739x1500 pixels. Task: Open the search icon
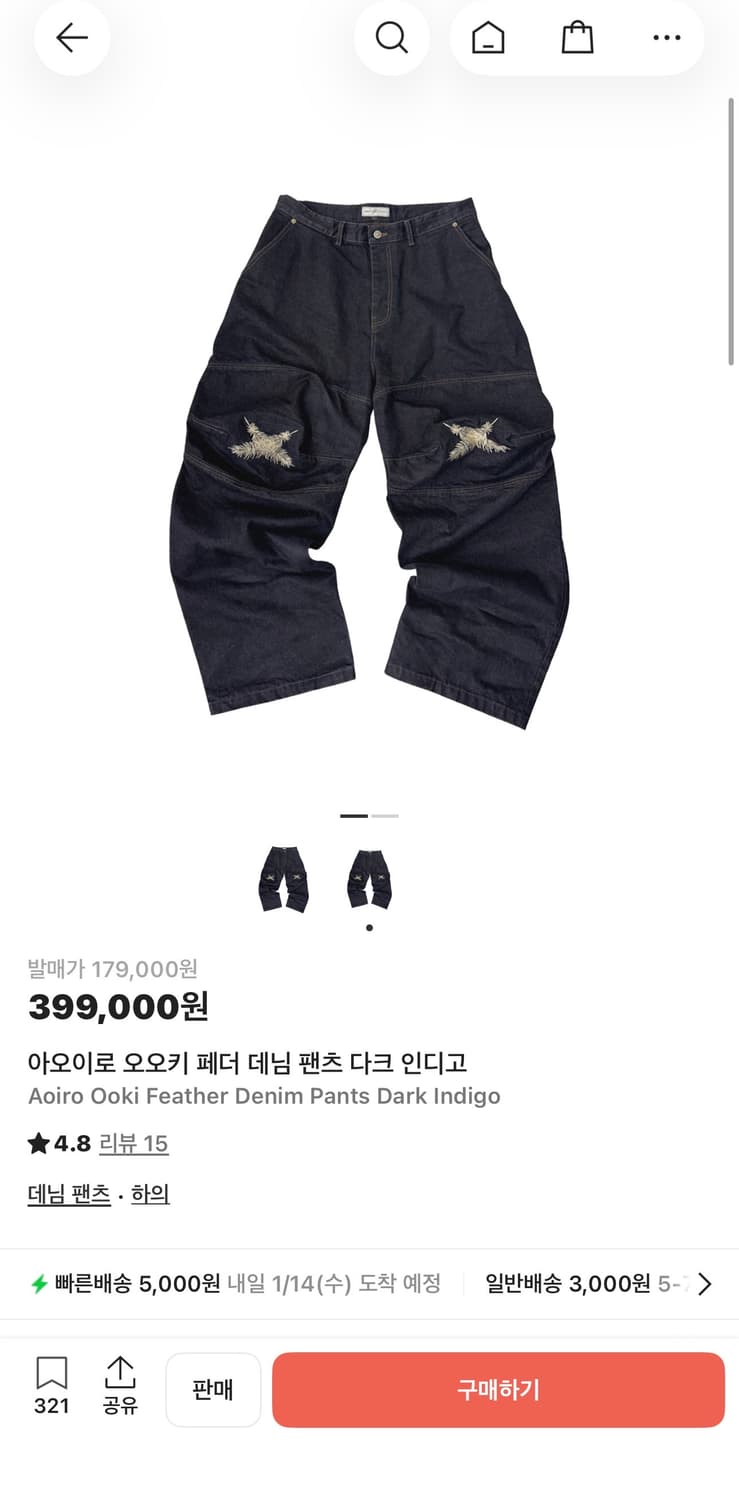392,38
